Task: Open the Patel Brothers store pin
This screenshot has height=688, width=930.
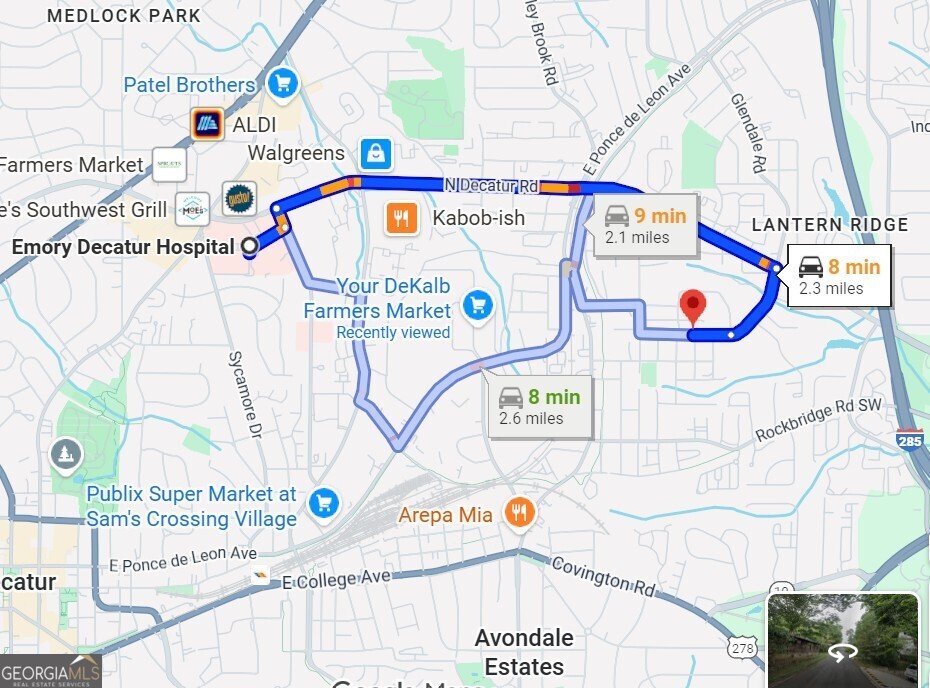Action: click(283, 84)
